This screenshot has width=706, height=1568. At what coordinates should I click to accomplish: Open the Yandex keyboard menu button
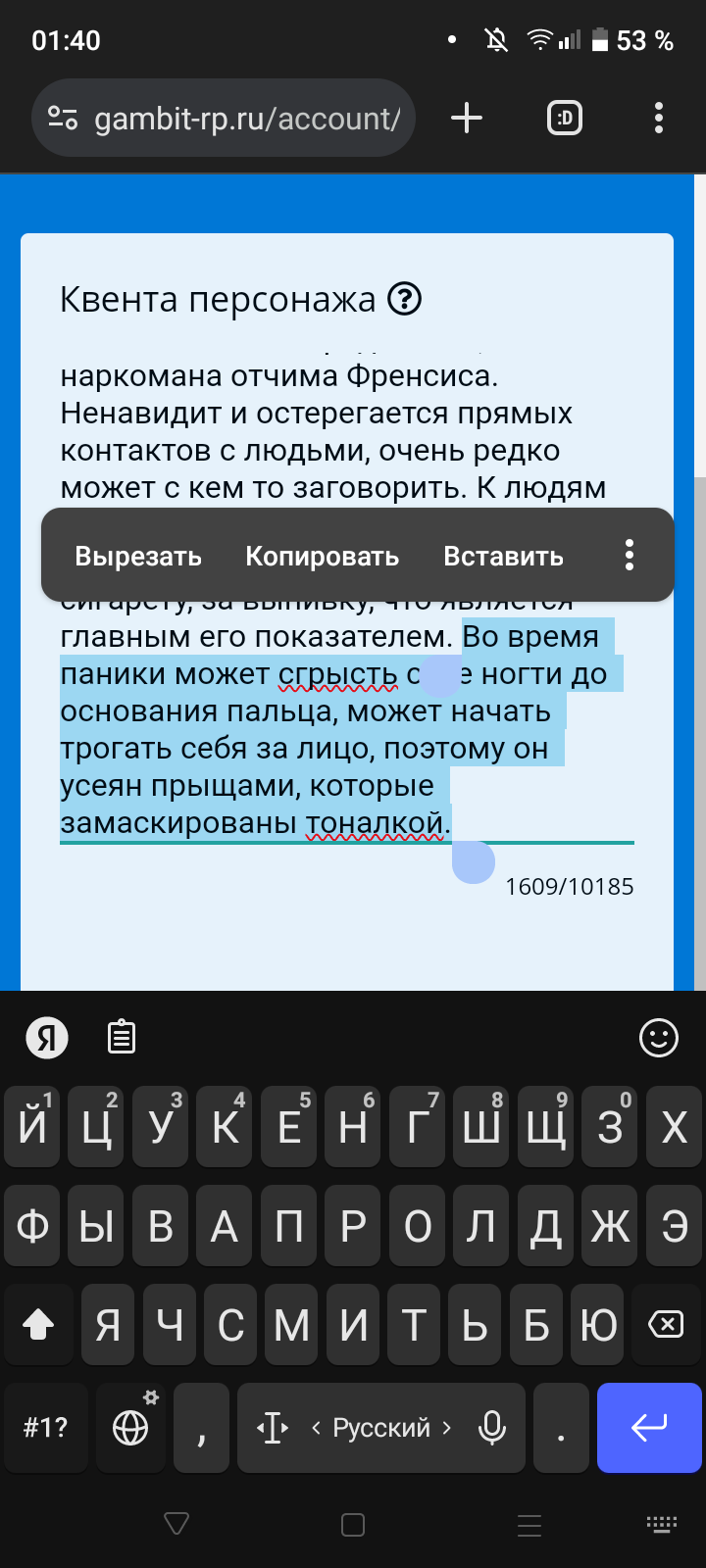click(x=47, y=1037)
